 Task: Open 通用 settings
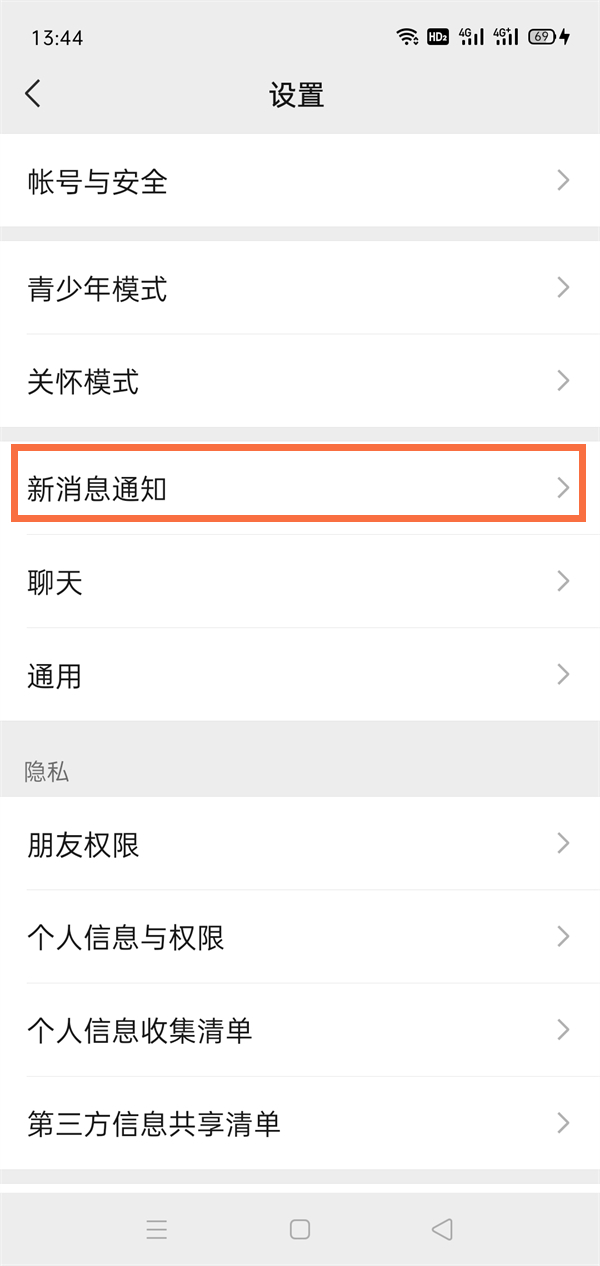(x=300, y=675)
